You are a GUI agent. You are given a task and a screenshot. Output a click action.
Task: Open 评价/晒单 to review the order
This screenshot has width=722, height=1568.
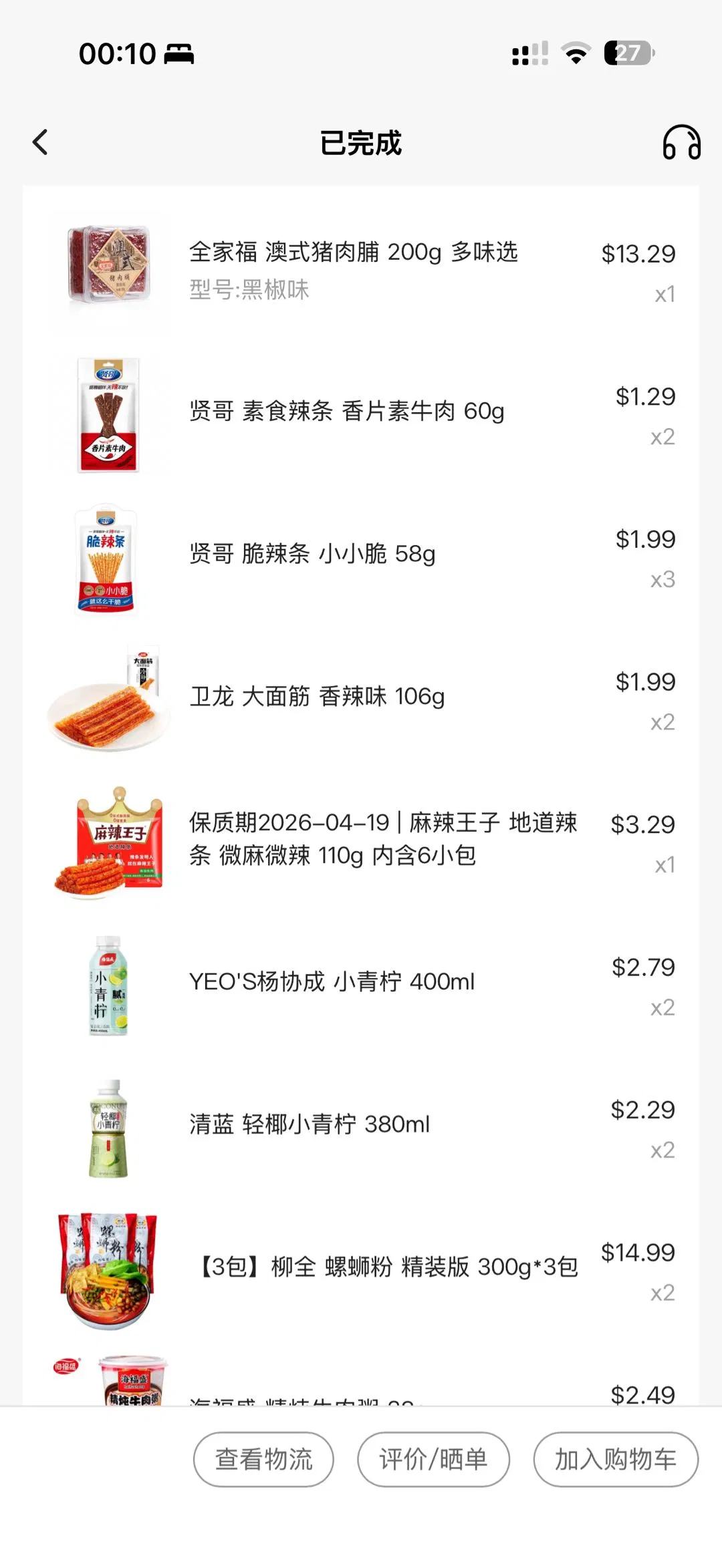[x=433, y=1459]
